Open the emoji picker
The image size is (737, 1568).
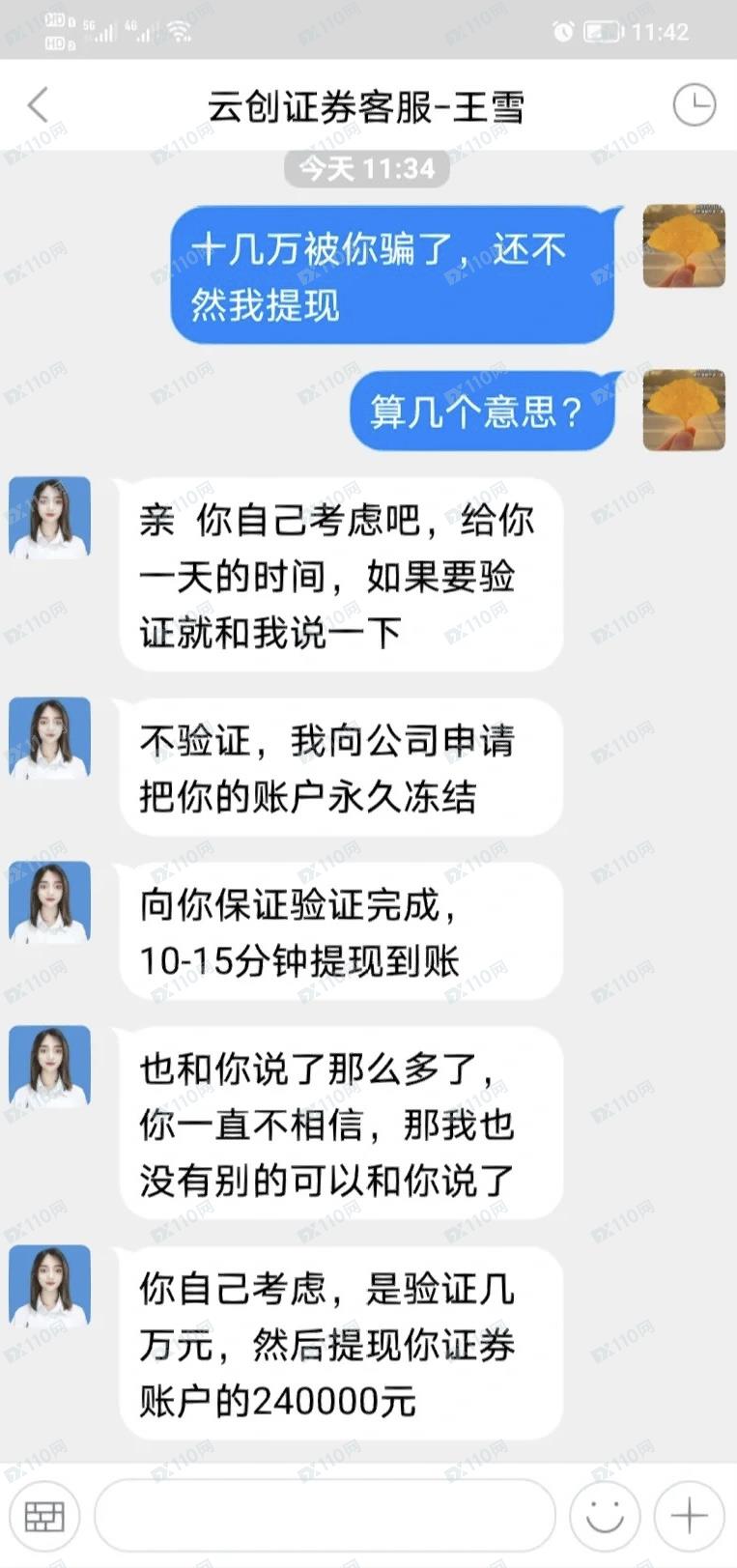click(x=605, y=1516)
